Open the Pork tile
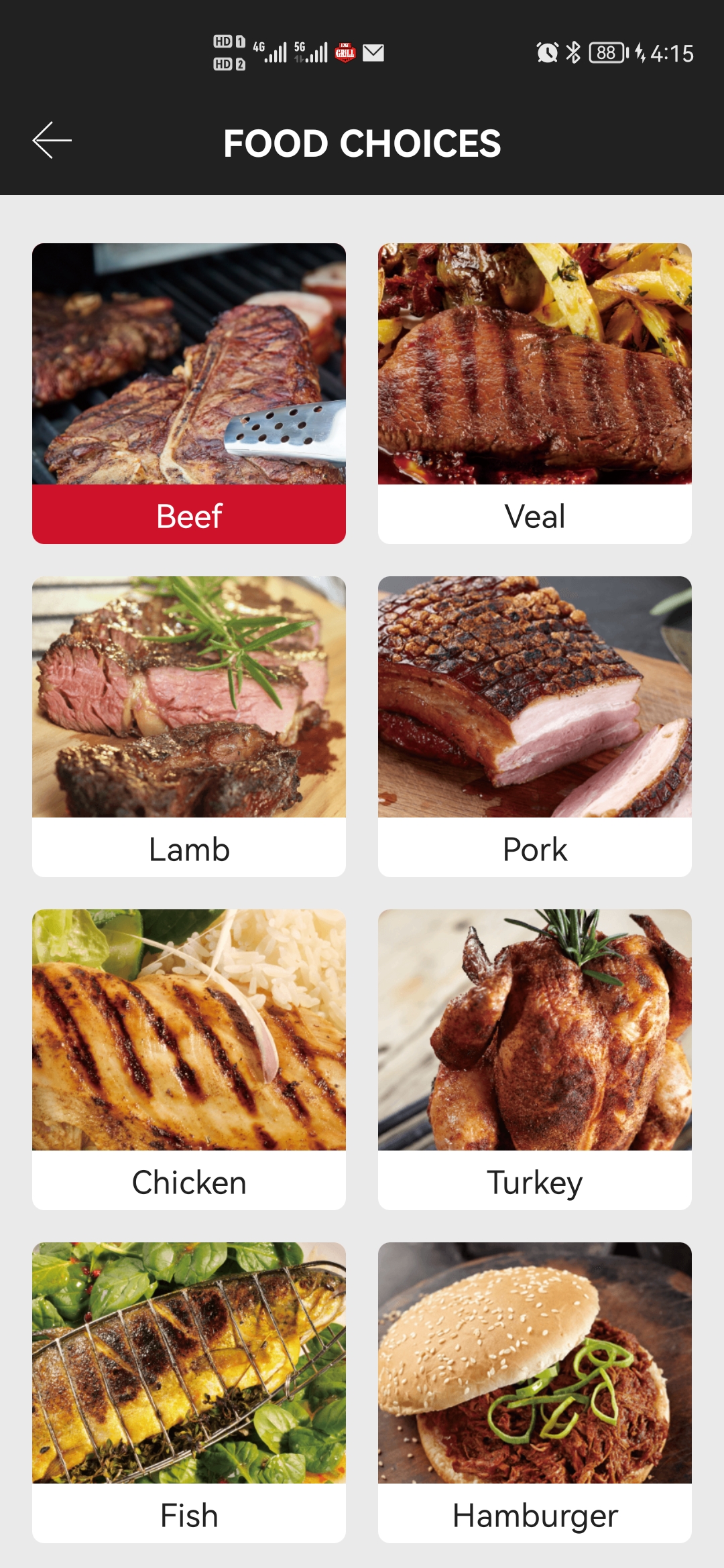This screenshot has width=724, height=1568. point(535,726)
